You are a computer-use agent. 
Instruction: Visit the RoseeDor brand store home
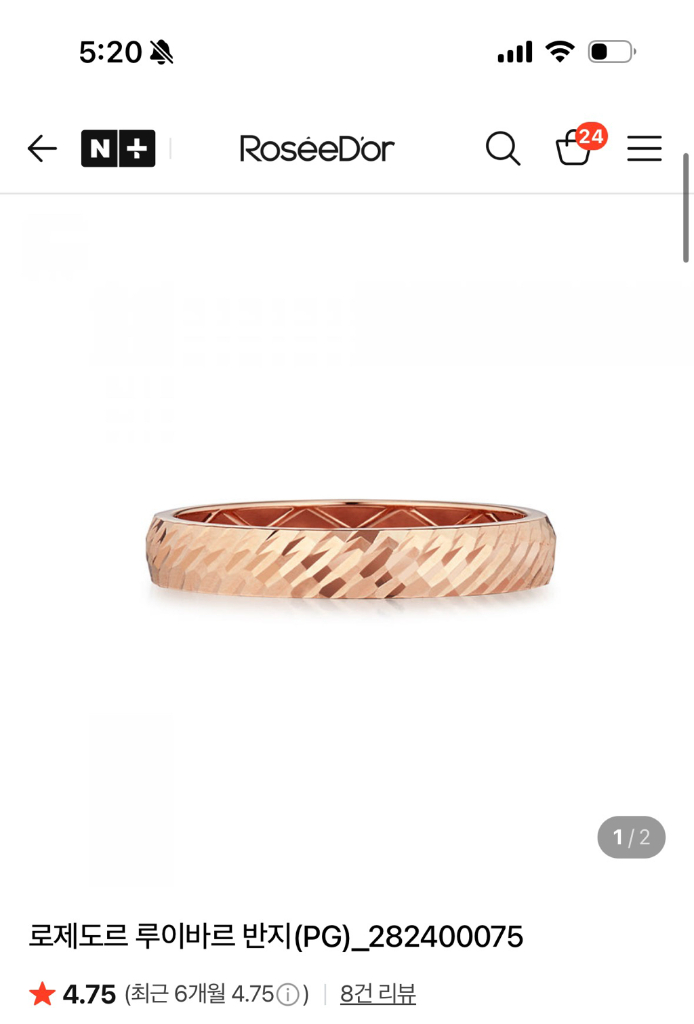[317, 149]
